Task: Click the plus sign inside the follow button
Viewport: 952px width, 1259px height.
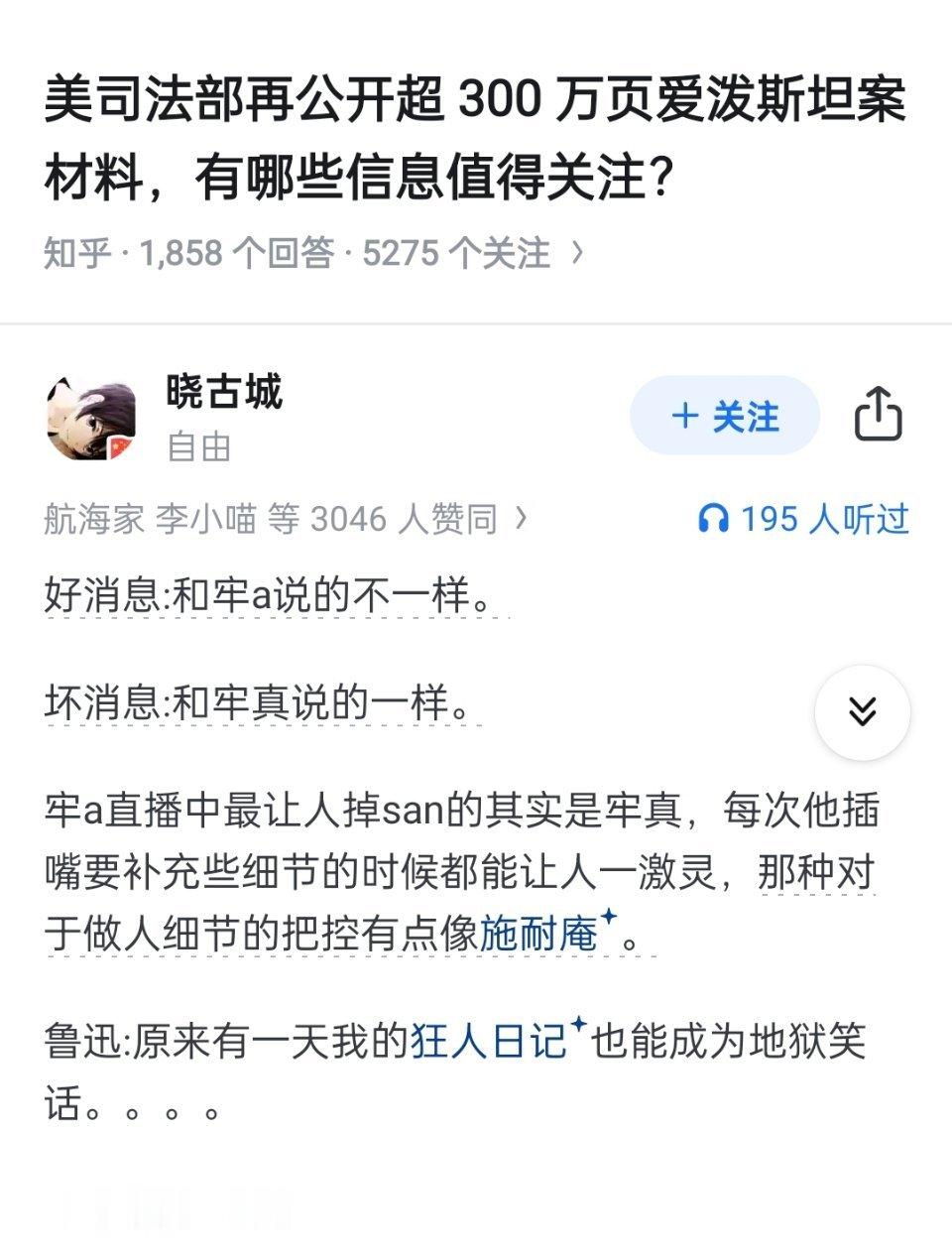Action: [x=685, y=417]
